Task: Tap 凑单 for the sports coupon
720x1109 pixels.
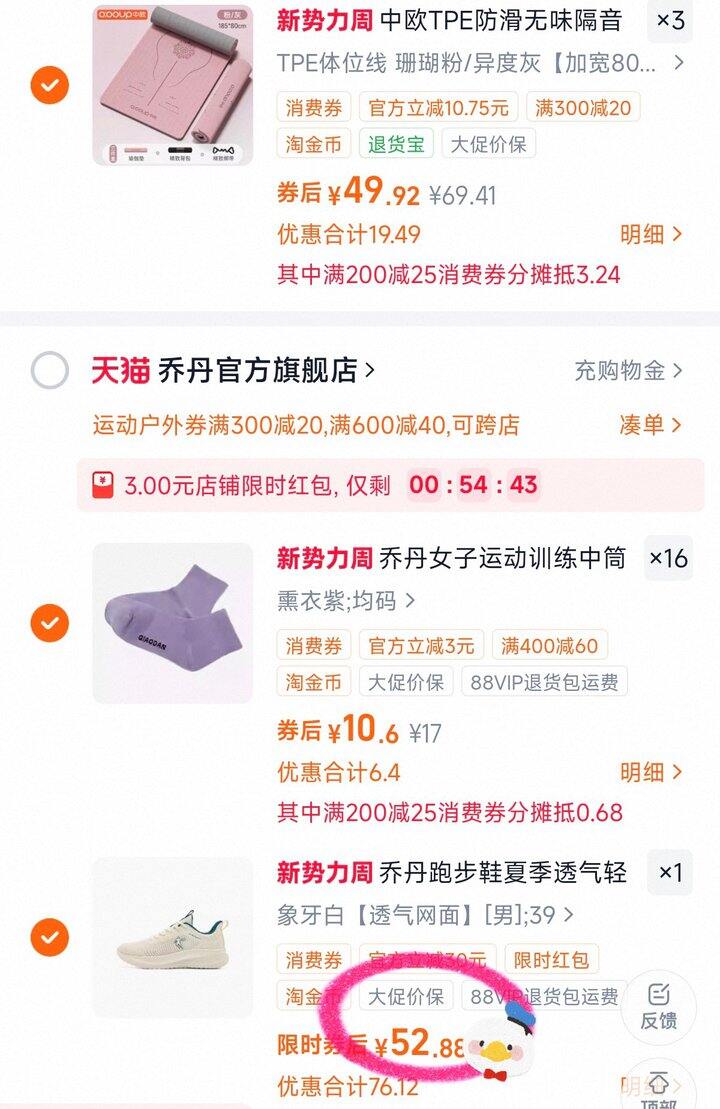Action: (650, 425)
